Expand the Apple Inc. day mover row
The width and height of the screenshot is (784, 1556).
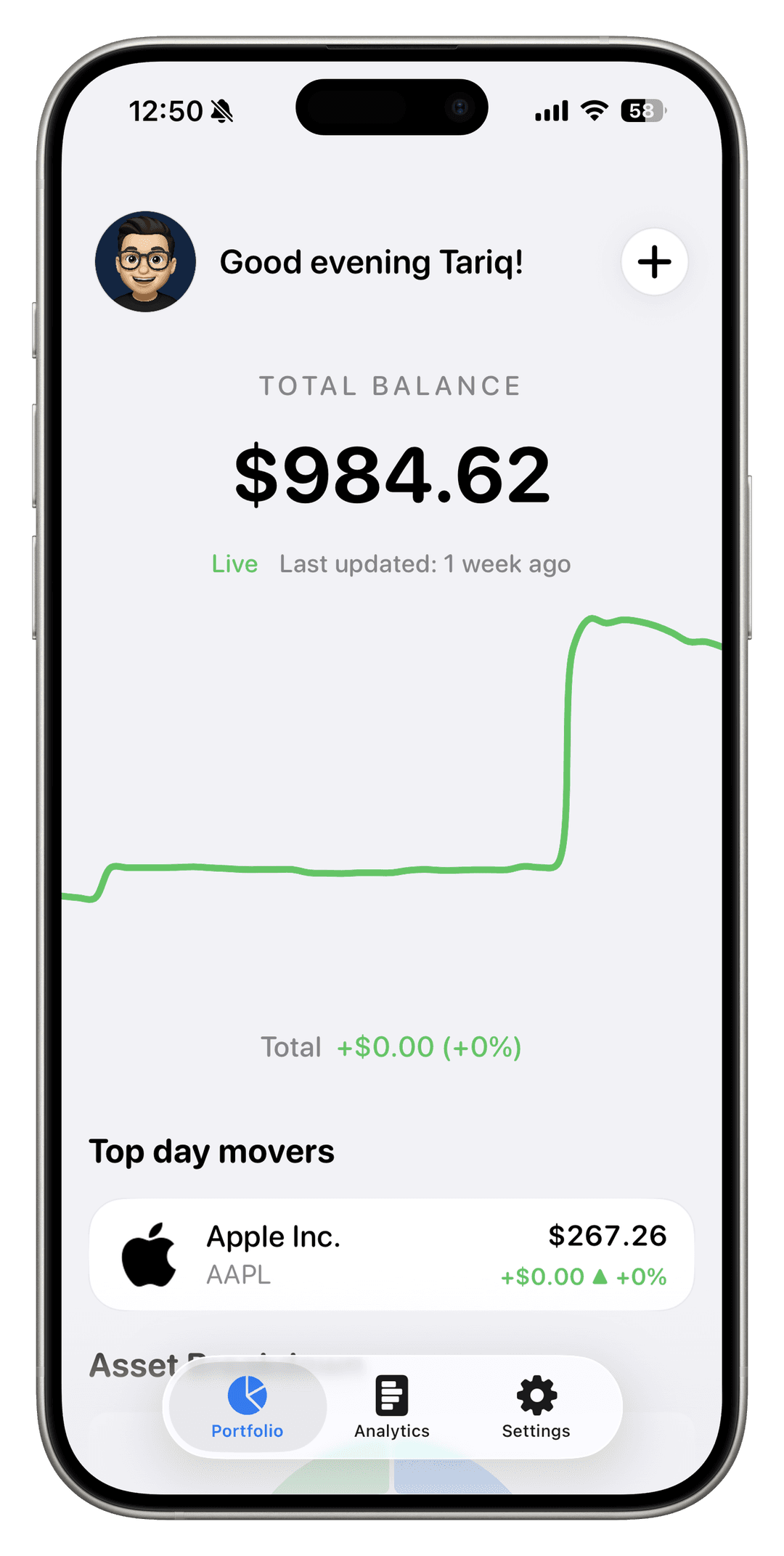[x=392, y=1253]
